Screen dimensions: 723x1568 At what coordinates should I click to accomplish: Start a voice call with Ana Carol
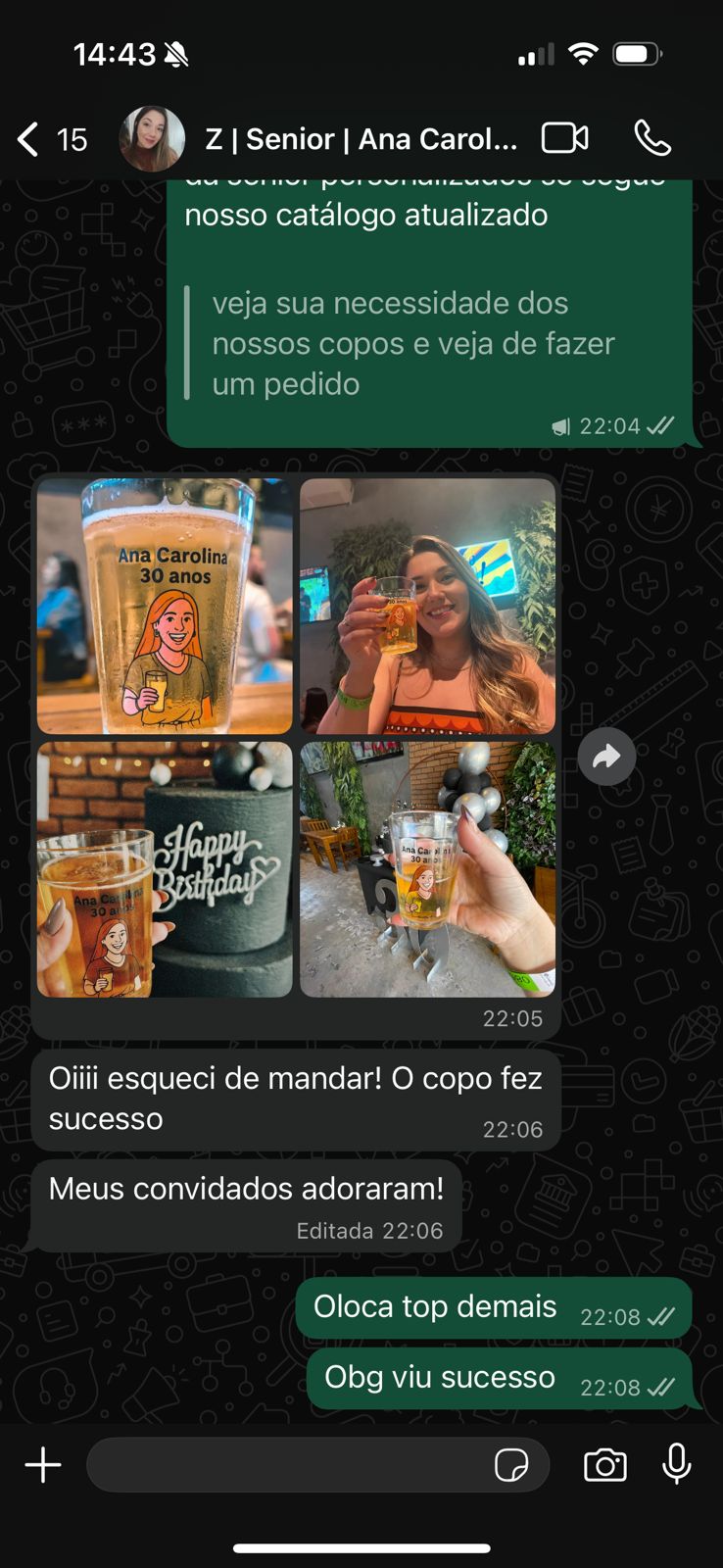[x=652, y=139]
